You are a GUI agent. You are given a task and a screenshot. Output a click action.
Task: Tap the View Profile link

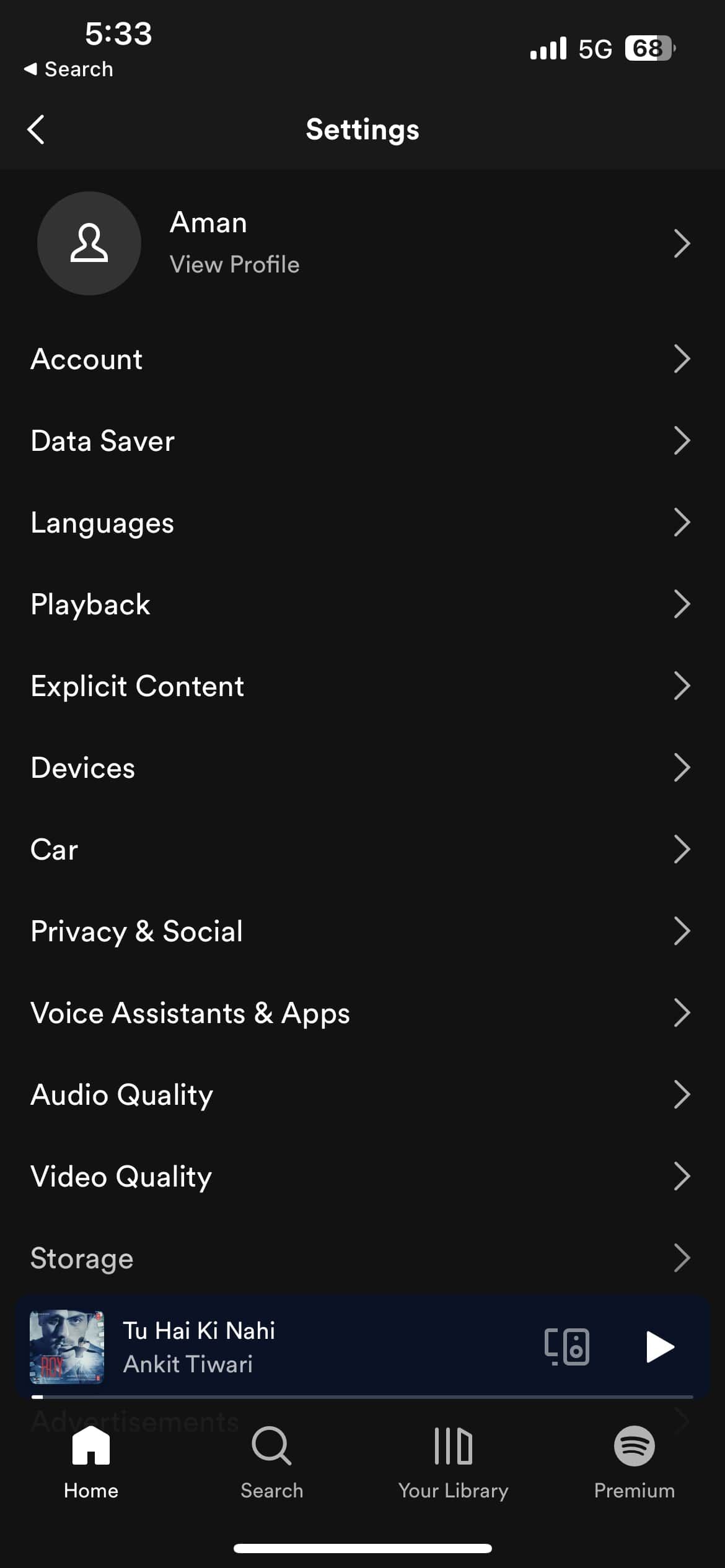pyautogui.click(x=234, y=264)
